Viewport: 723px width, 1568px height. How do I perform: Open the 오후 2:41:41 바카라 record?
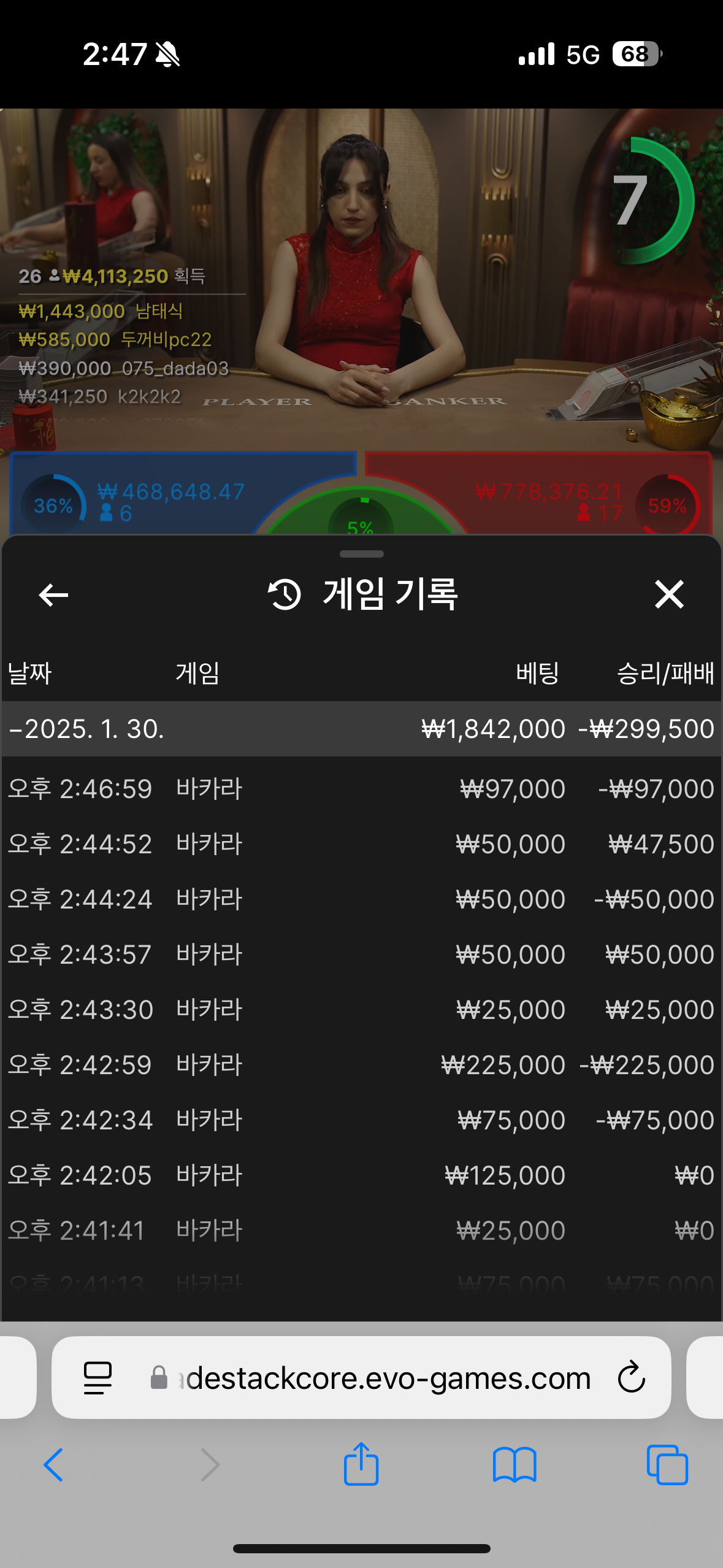361,1231
